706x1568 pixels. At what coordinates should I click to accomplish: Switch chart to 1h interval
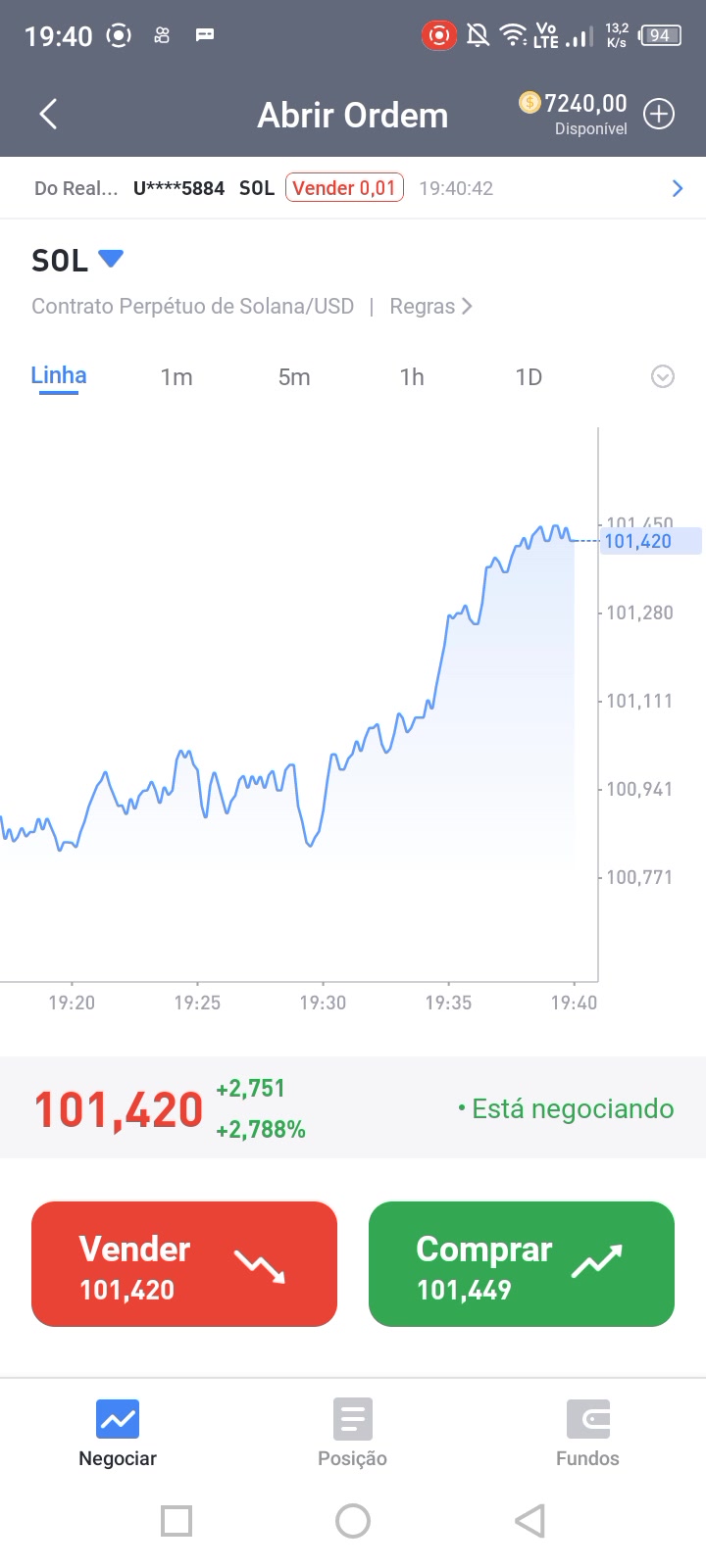(412, 377)
